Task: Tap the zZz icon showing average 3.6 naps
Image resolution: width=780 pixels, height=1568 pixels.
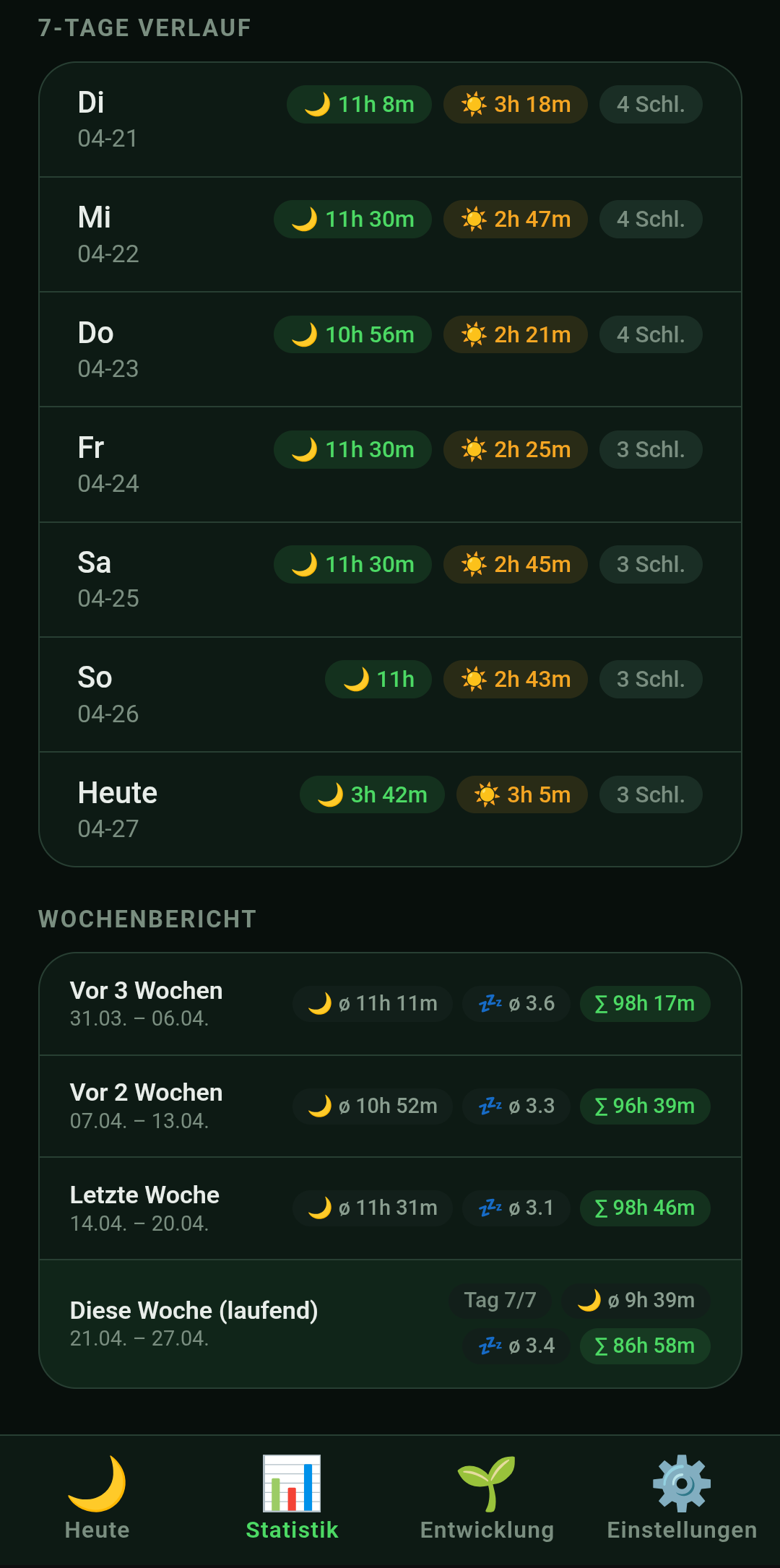Action: (492, 1002)
